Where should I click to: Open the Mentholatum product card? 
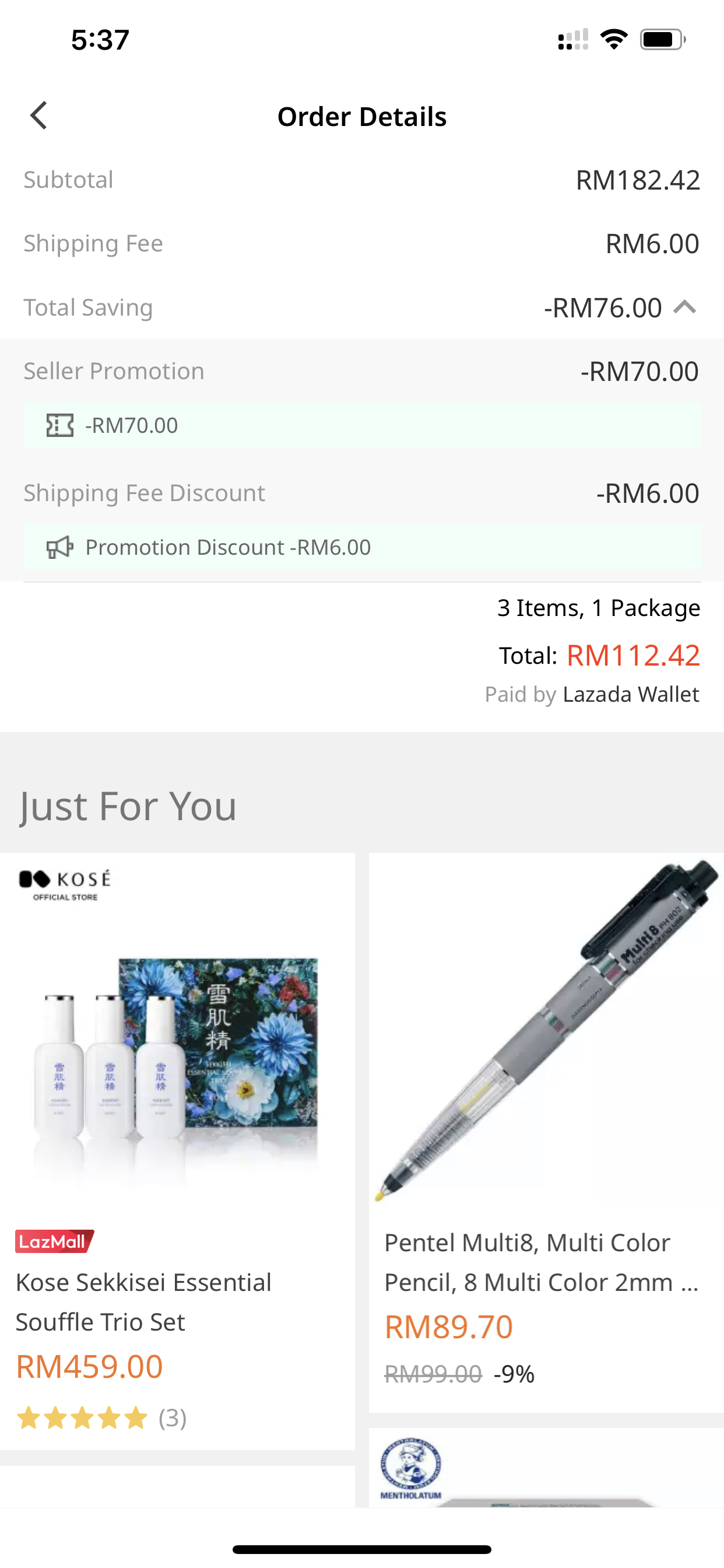pos(546,1473)
